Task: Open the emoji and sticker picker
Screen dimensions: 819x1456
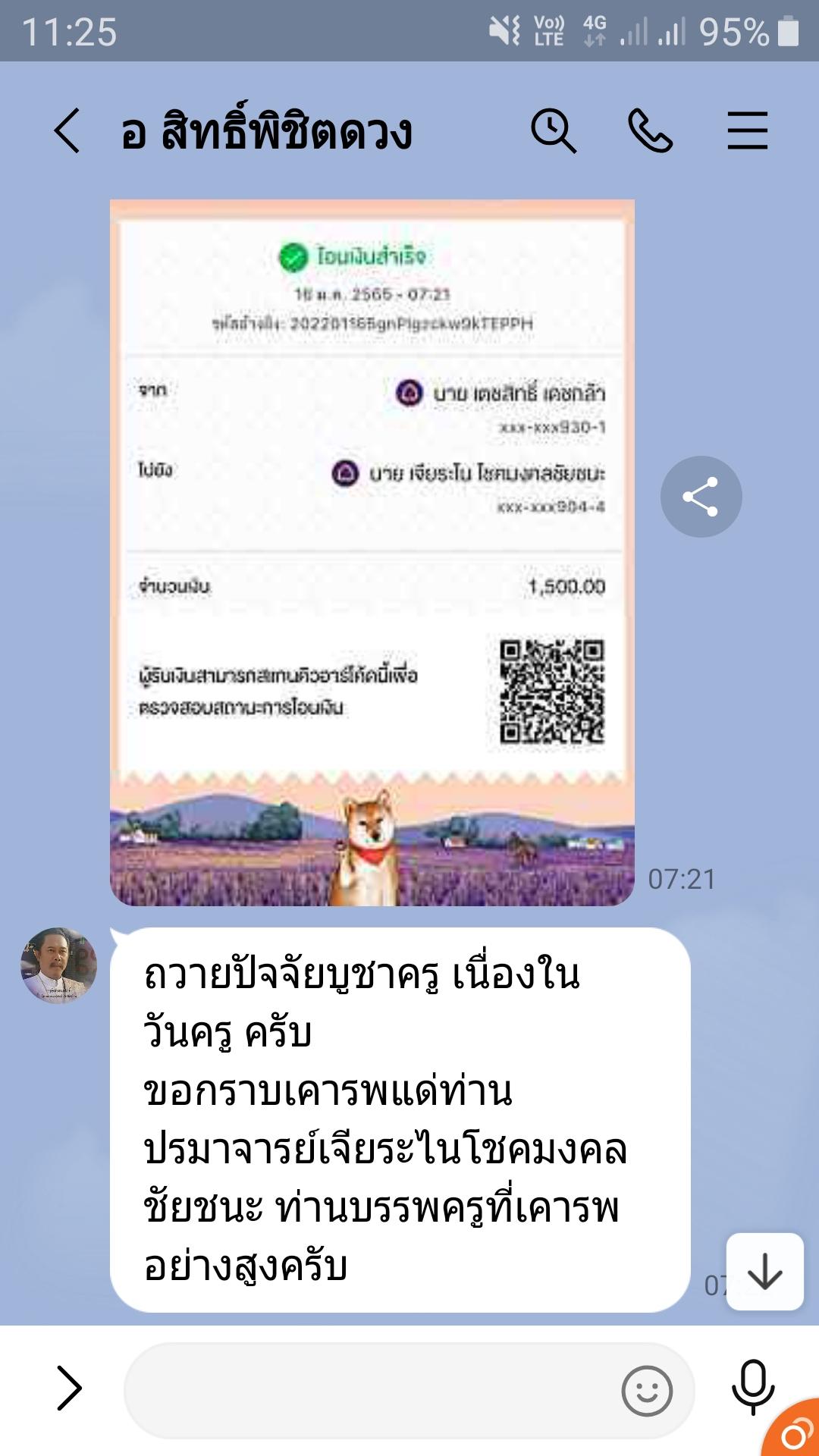Action: (x=647, y=1391)
